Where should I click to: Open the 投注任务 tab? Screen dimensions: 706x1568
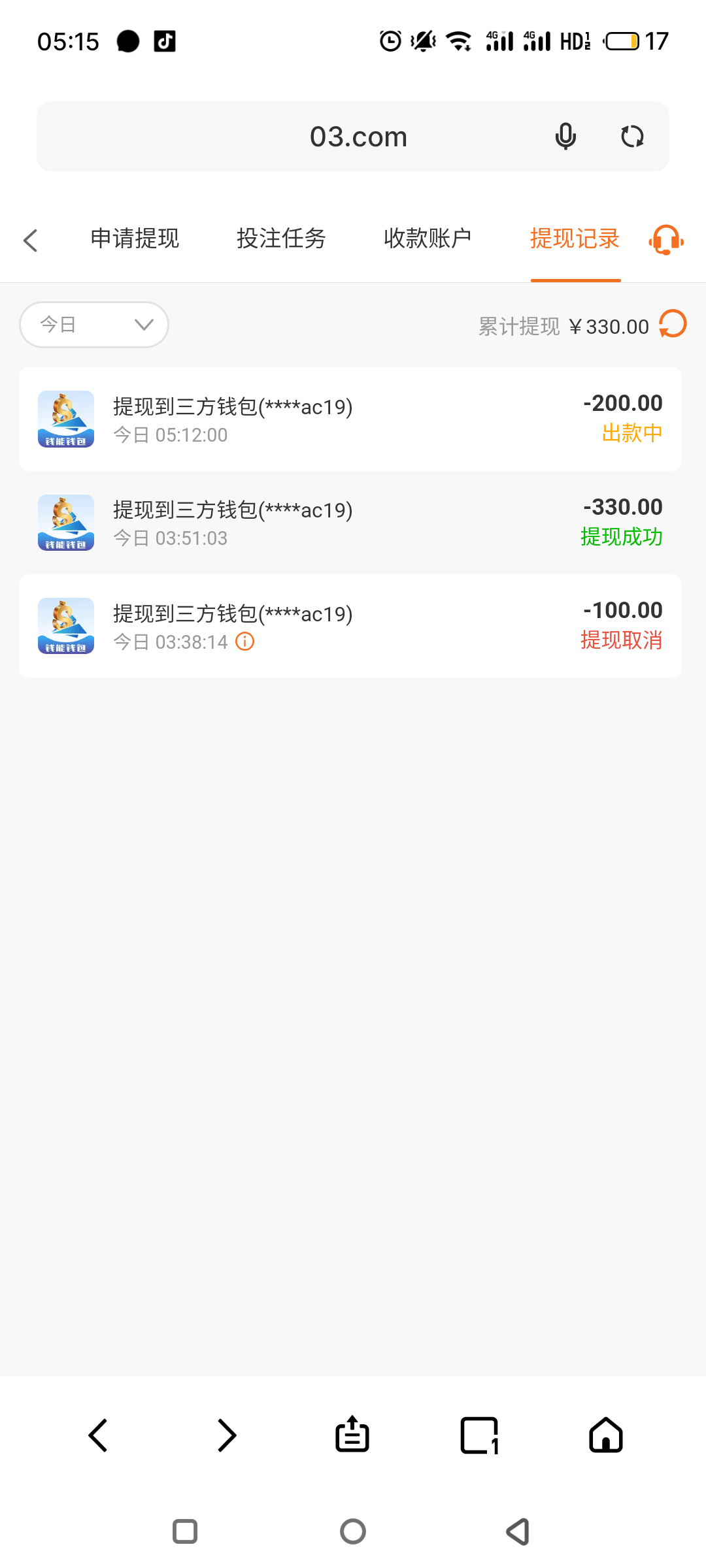[x=281, y=238]
